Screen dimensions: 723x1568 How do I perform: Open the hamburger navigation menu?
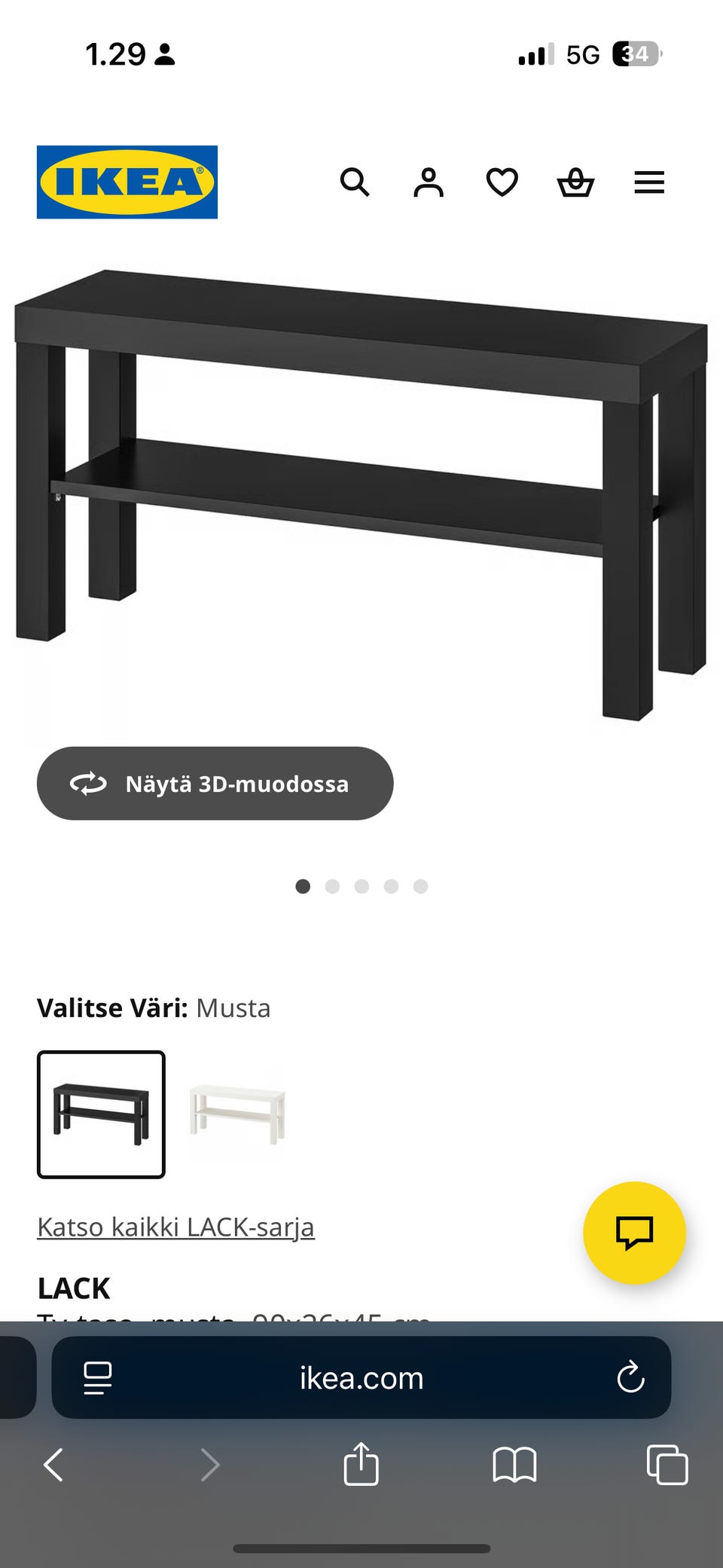coord(648,183)
